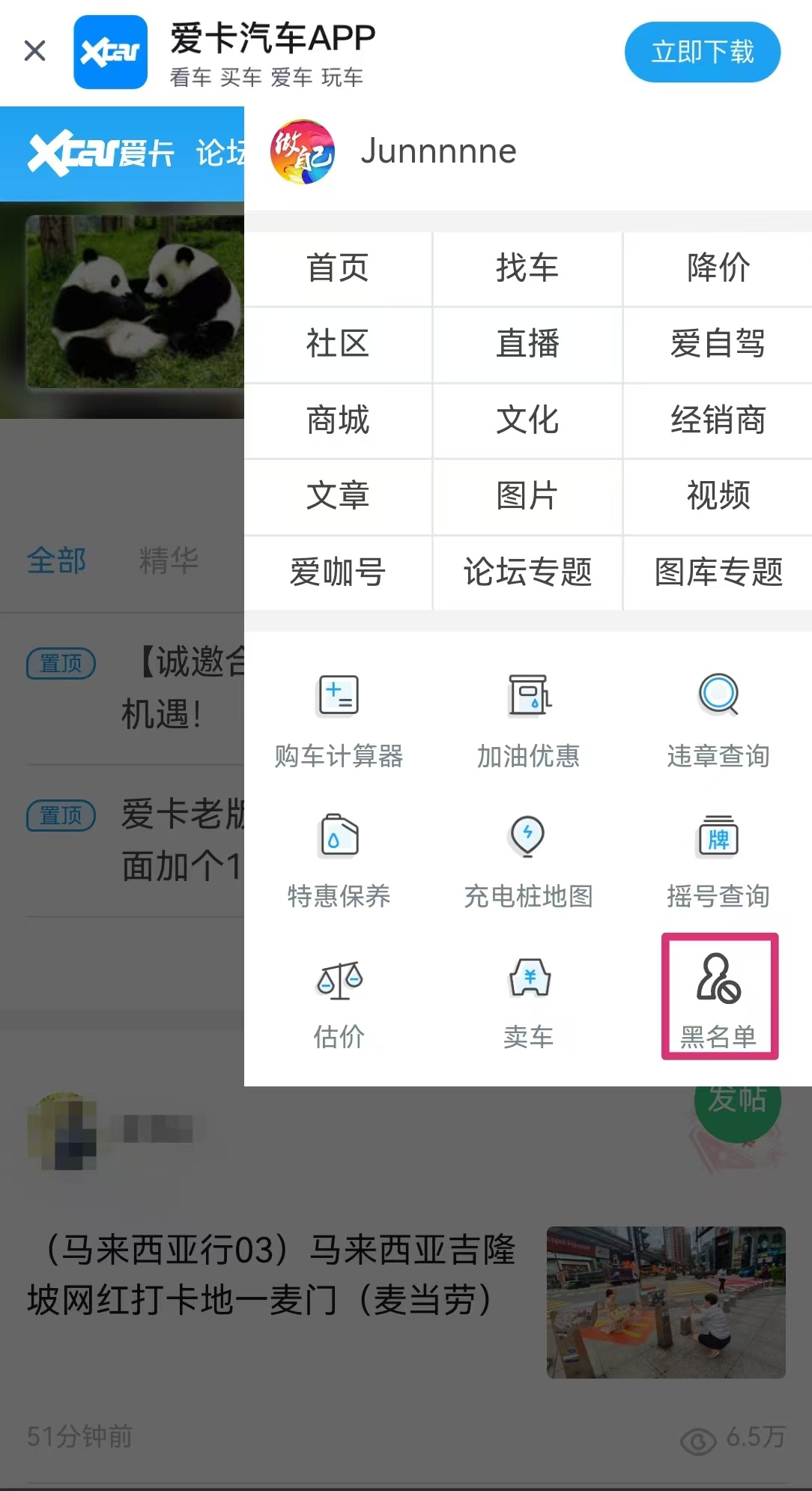
Task: Open the 视频 section
Action: point(718,496)
